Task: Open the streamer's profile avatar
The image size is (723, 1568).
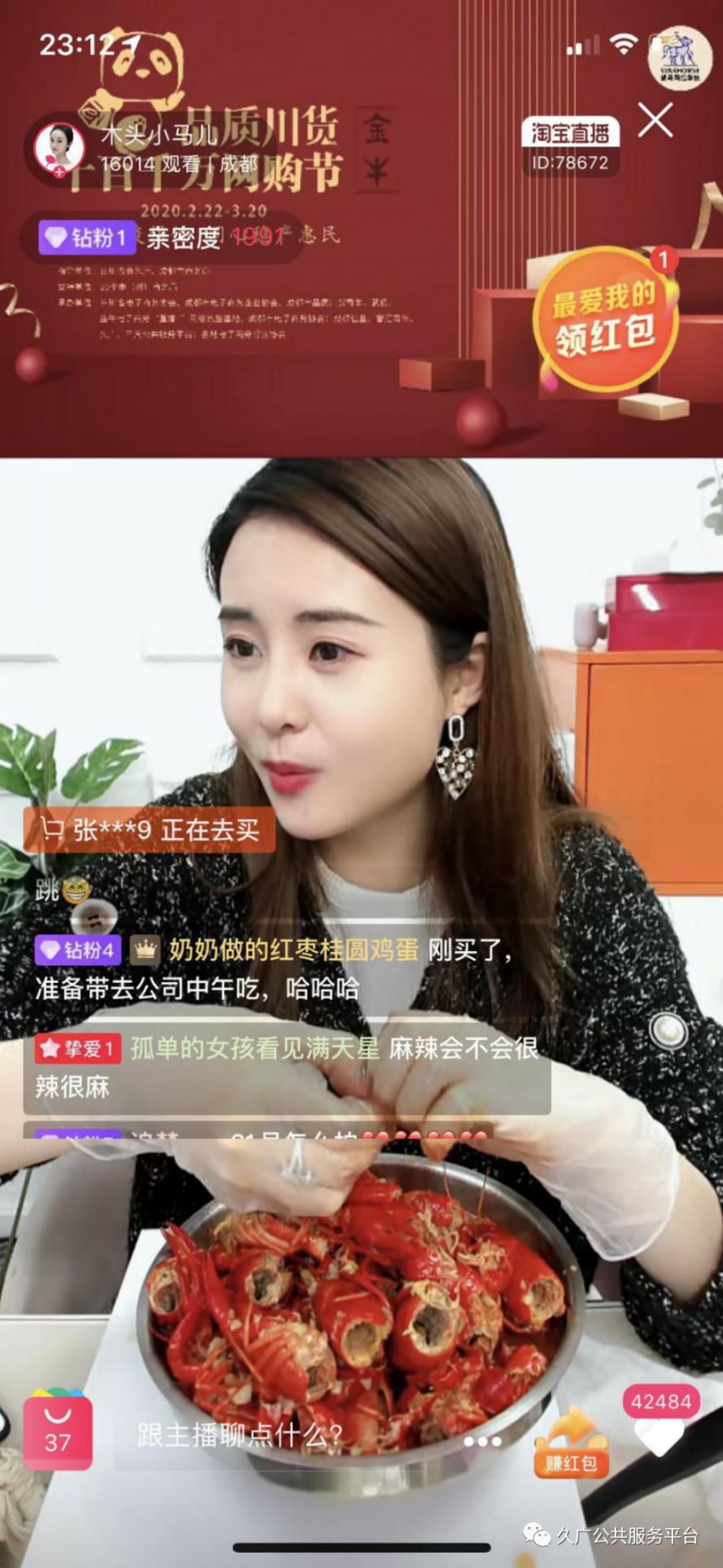Action: (60, 146)
